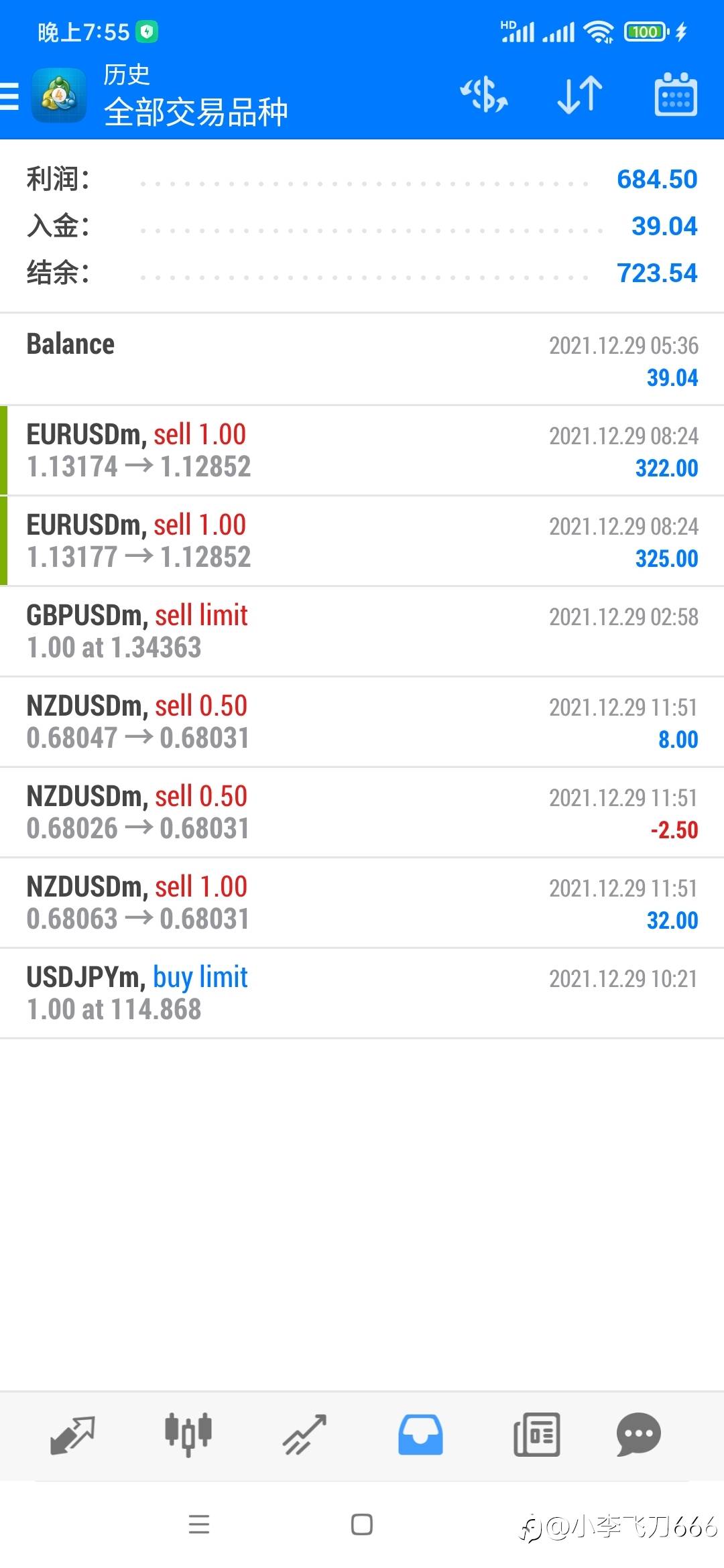Switch to the Trade tab

click(x=304, y=1435)
